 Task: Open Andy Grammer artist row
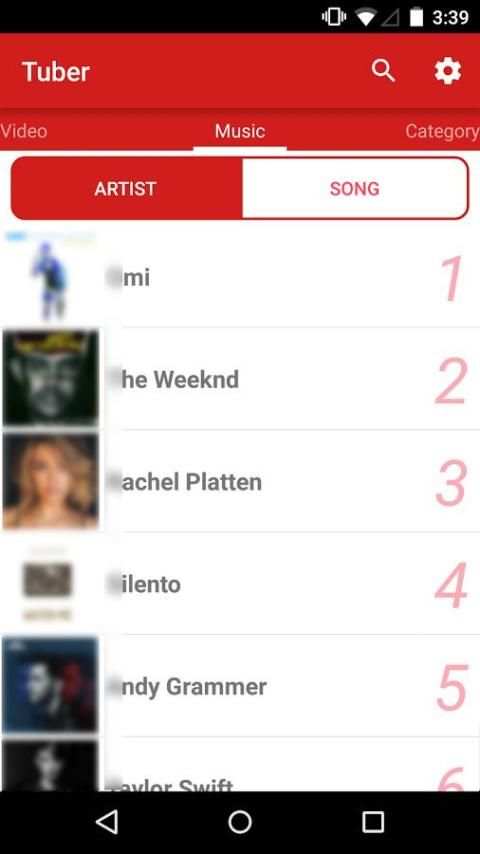(x=240, y=686)
